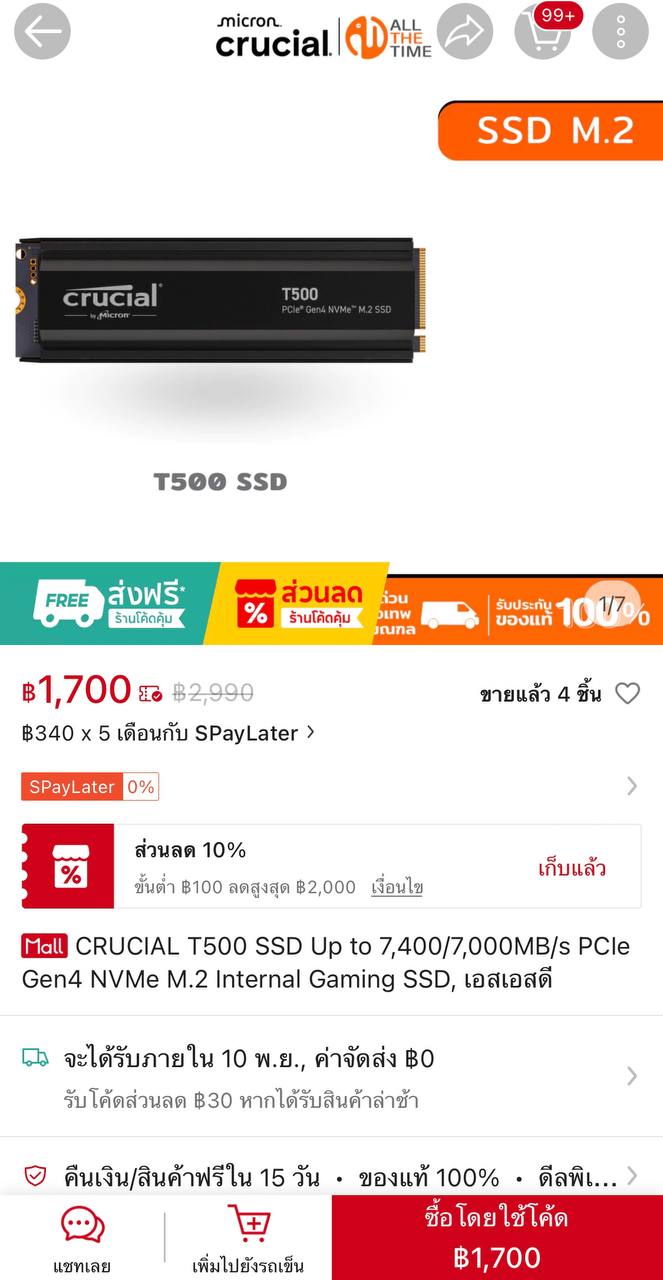Screen dimensions: 663x1280
Task: Open the voucher conditions link
Action: tap(397, 887)
